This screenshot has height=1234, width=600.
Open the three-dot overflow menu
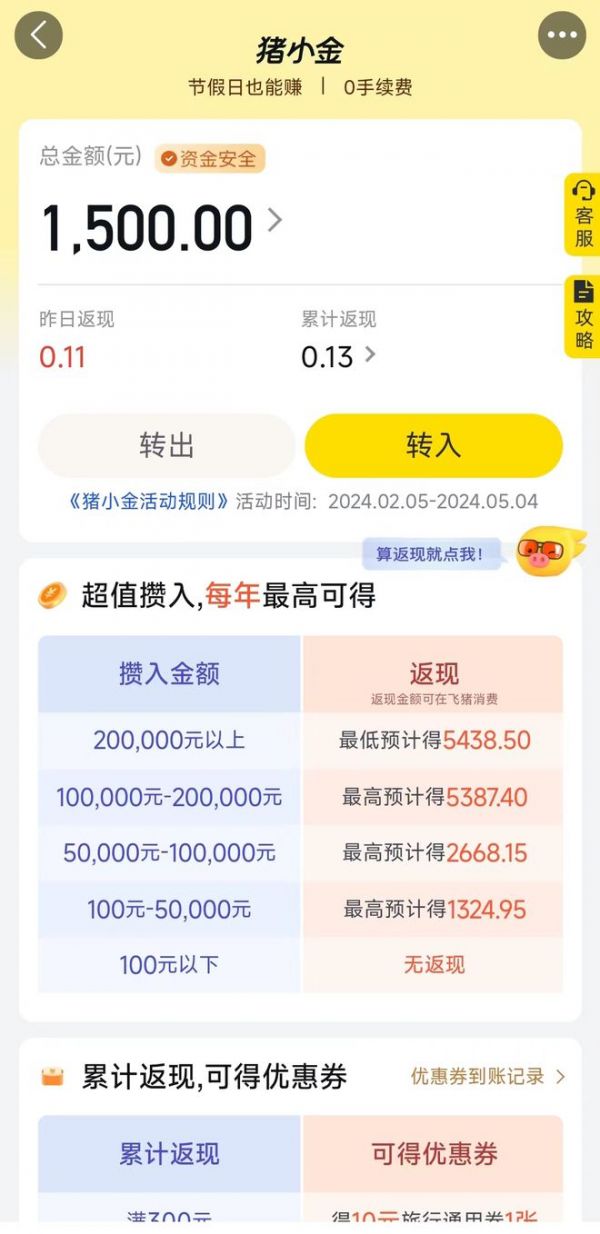(x=562, y=36)
